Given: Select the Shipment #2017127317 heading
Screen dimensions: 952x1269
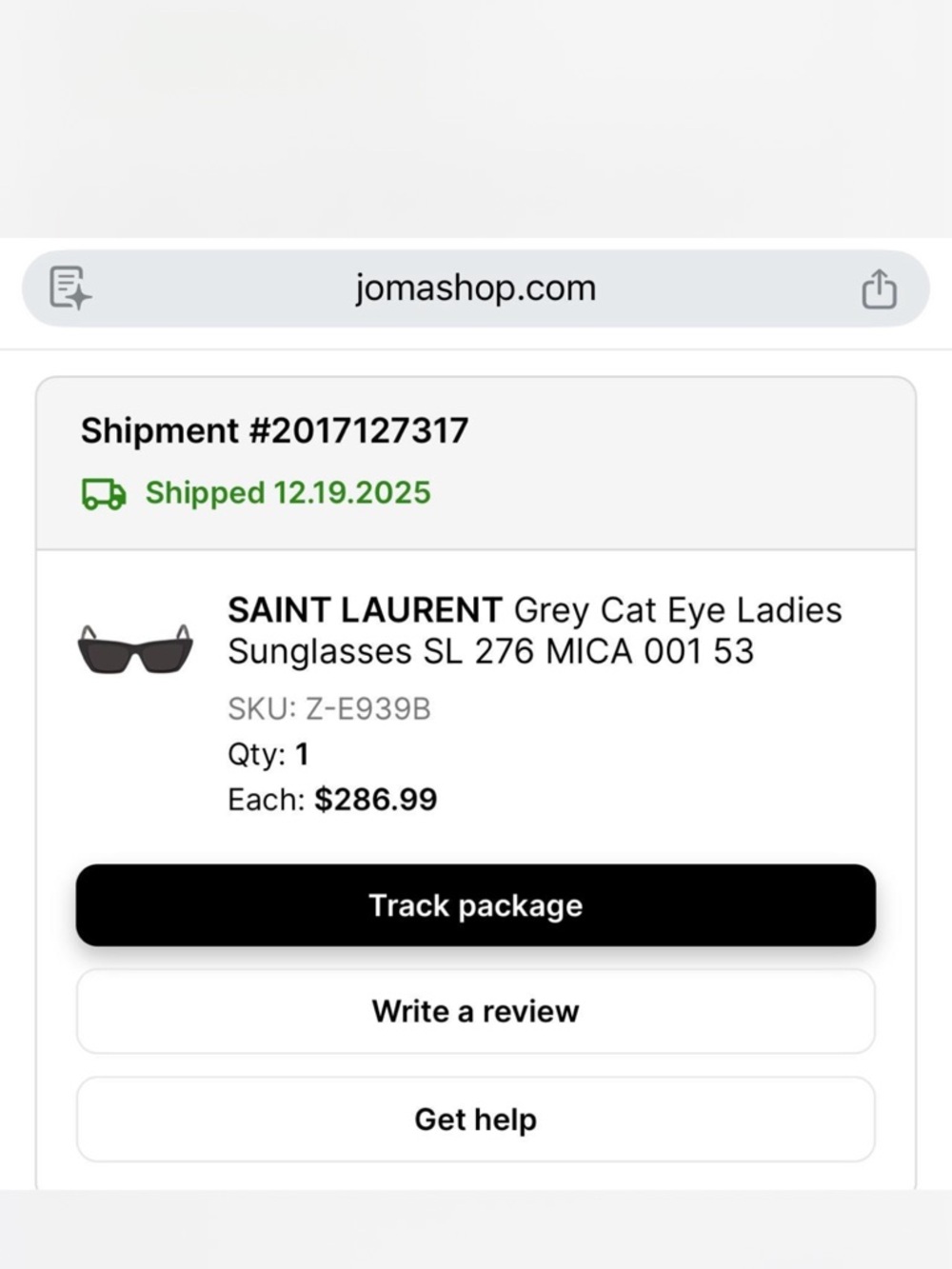Looking at the screenshot, I should click(275, 430).
